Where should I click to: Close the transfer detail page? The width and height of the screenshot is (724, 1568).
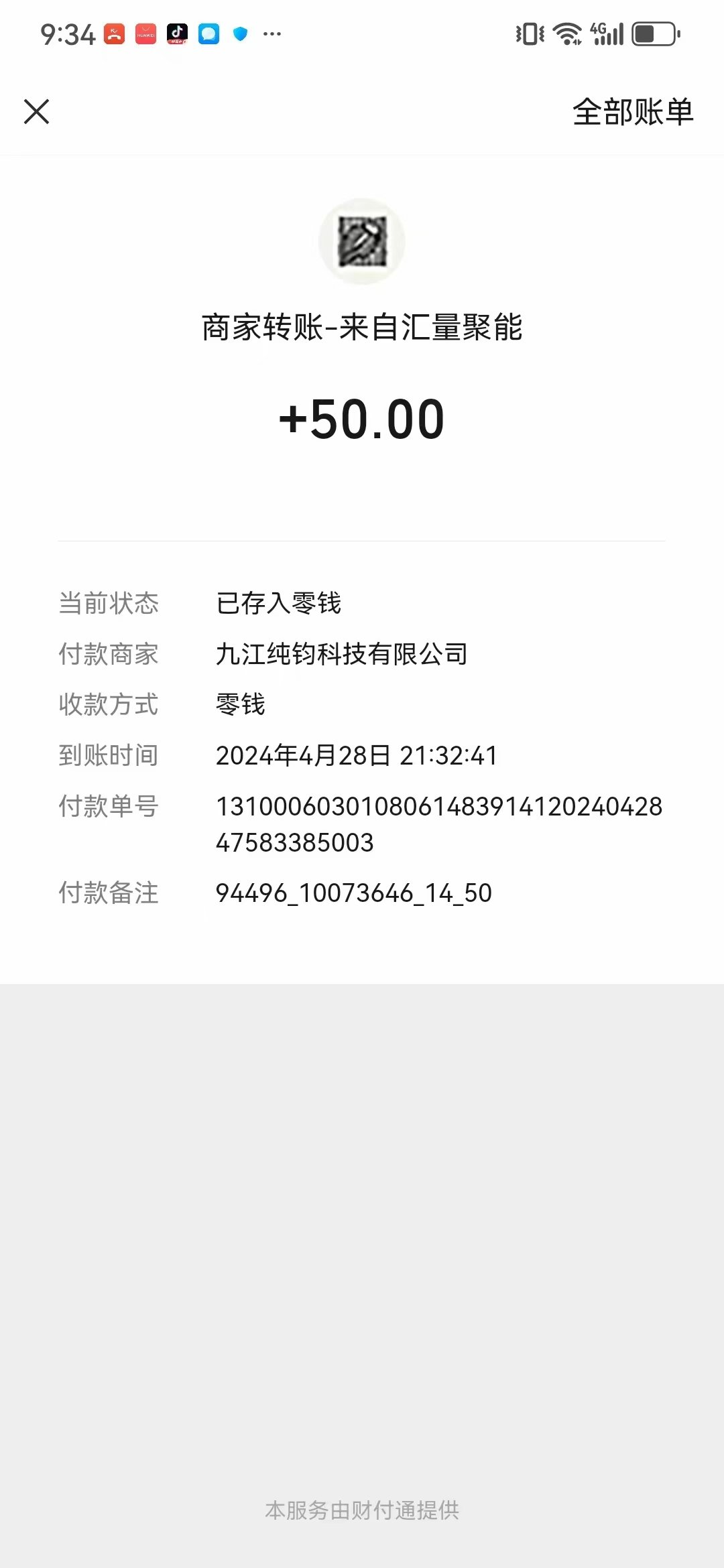coord(37,112)
